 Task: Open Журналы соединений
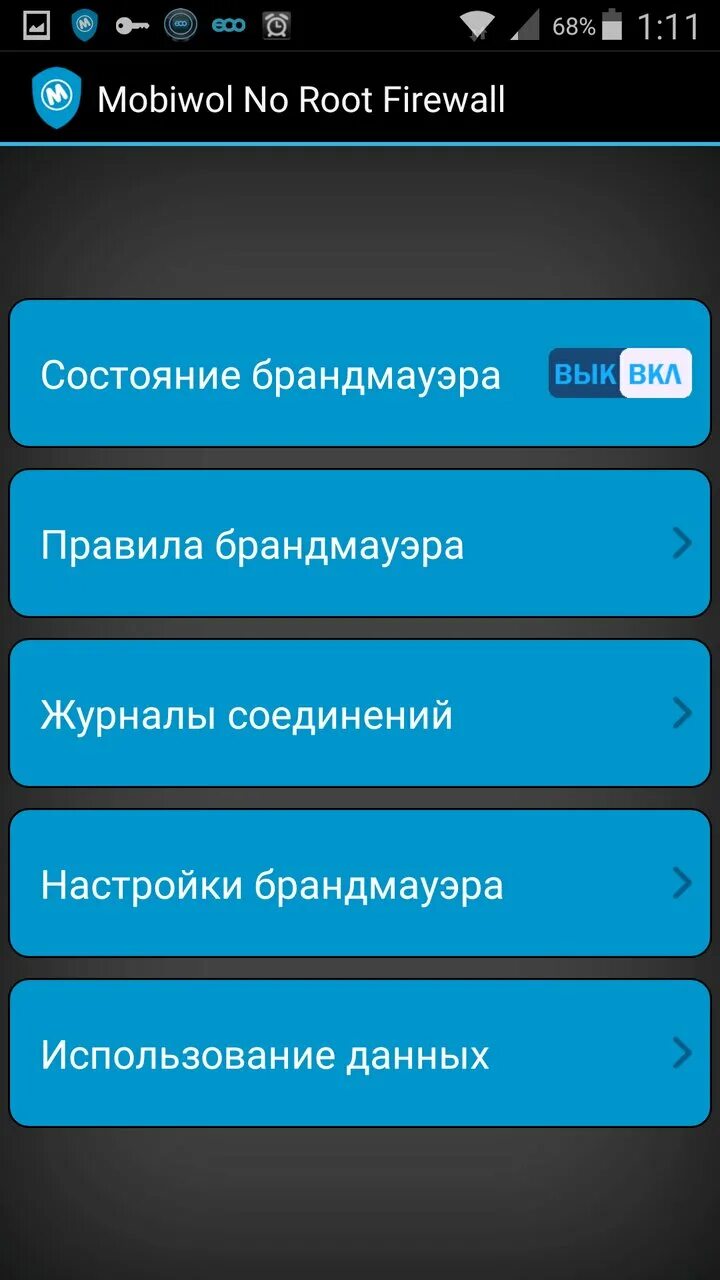pyautogui.click(x=360, y=713)
